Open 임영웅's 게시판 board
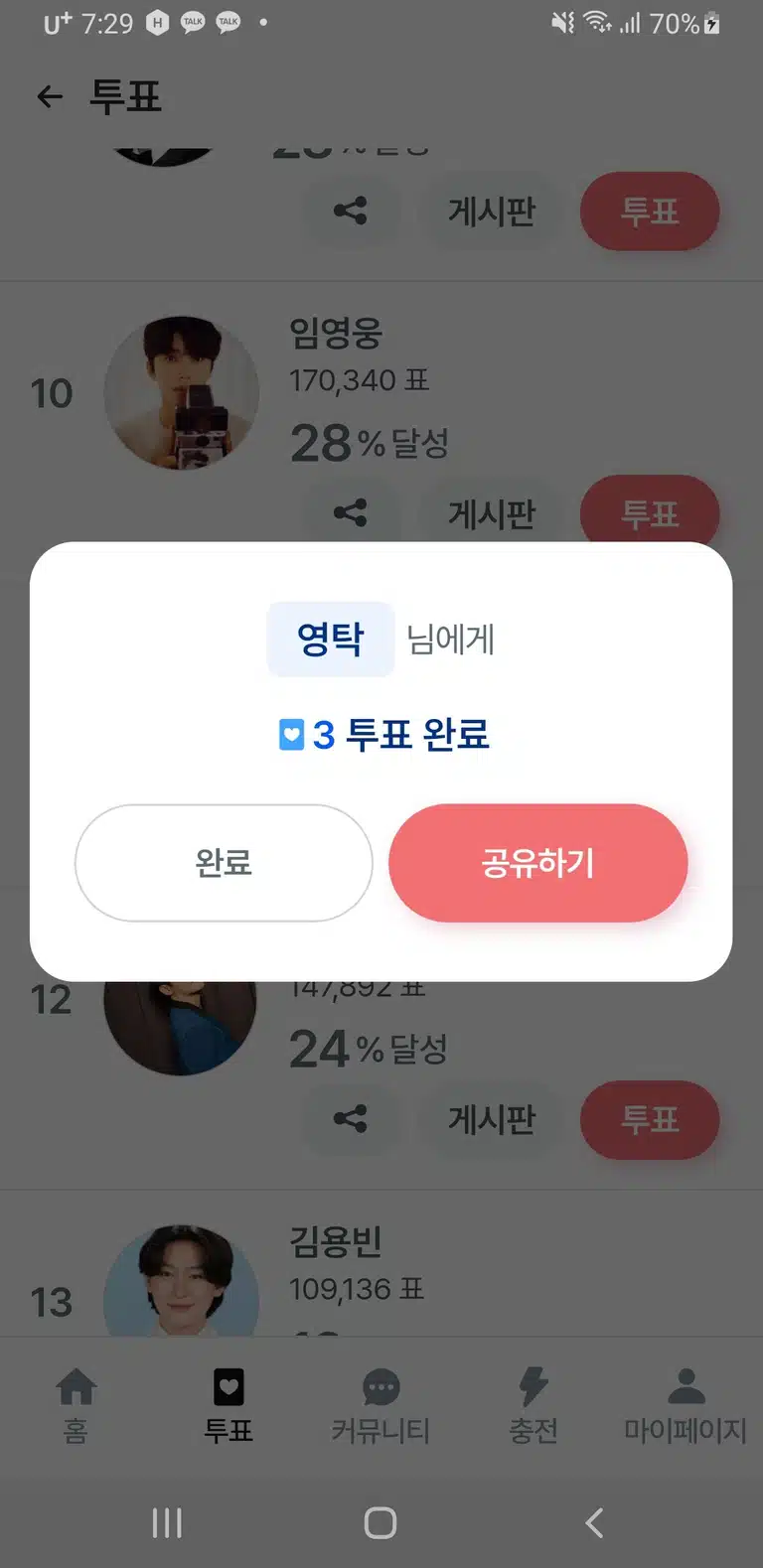The width and height of the screenshot is (763, 1568). tap(492, 513)
